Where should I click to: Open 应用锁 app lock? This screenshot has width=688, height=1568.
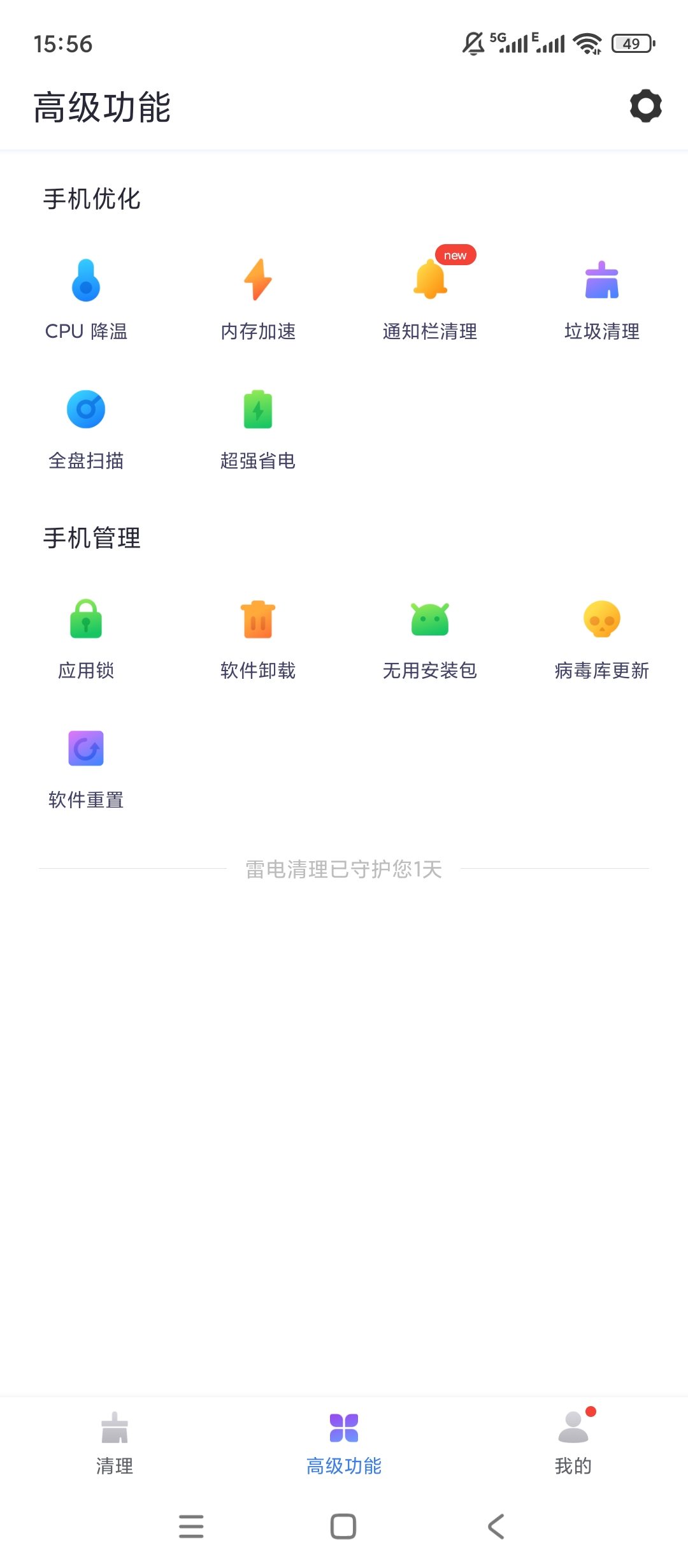86,637
